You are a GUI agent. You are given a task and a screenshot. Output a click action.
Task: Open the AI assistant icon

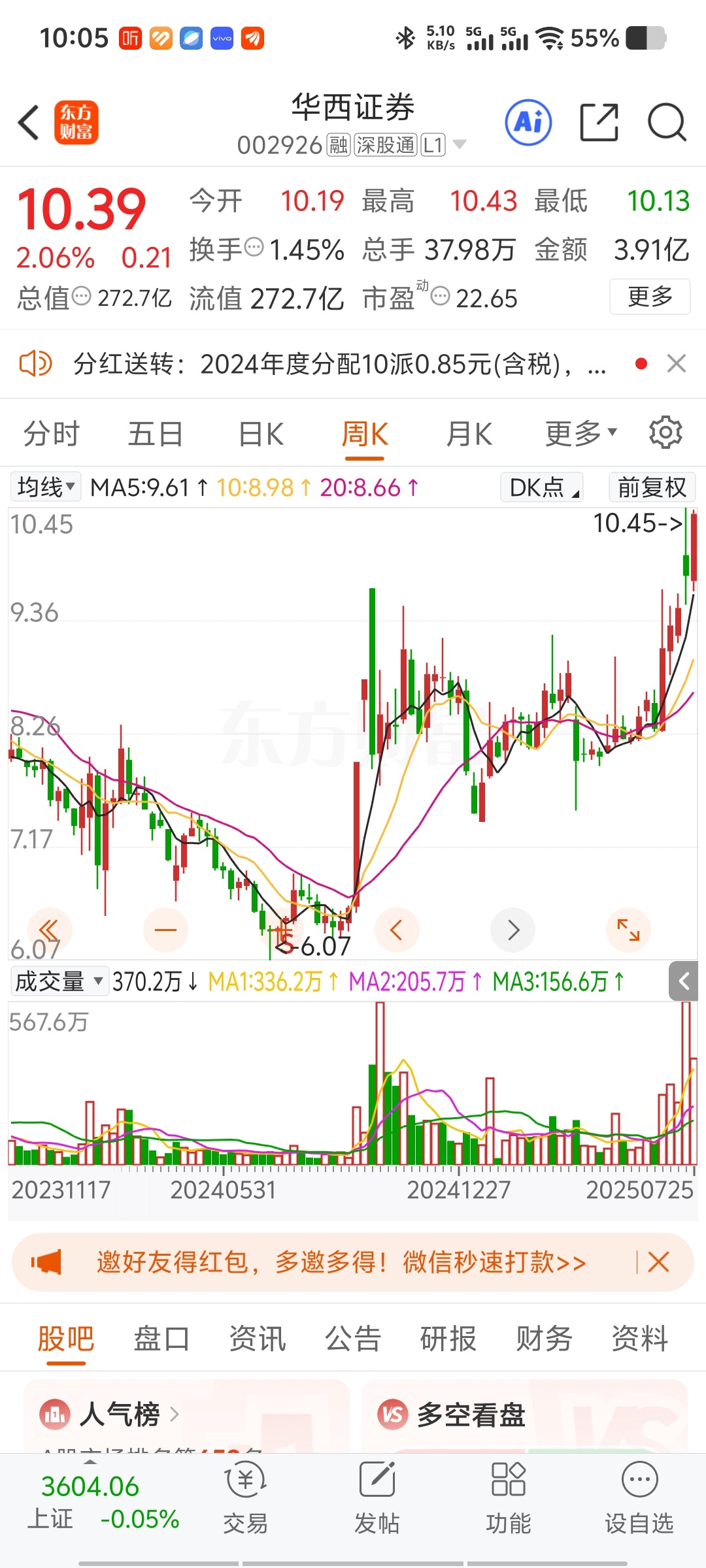click(x=528, y=122)
